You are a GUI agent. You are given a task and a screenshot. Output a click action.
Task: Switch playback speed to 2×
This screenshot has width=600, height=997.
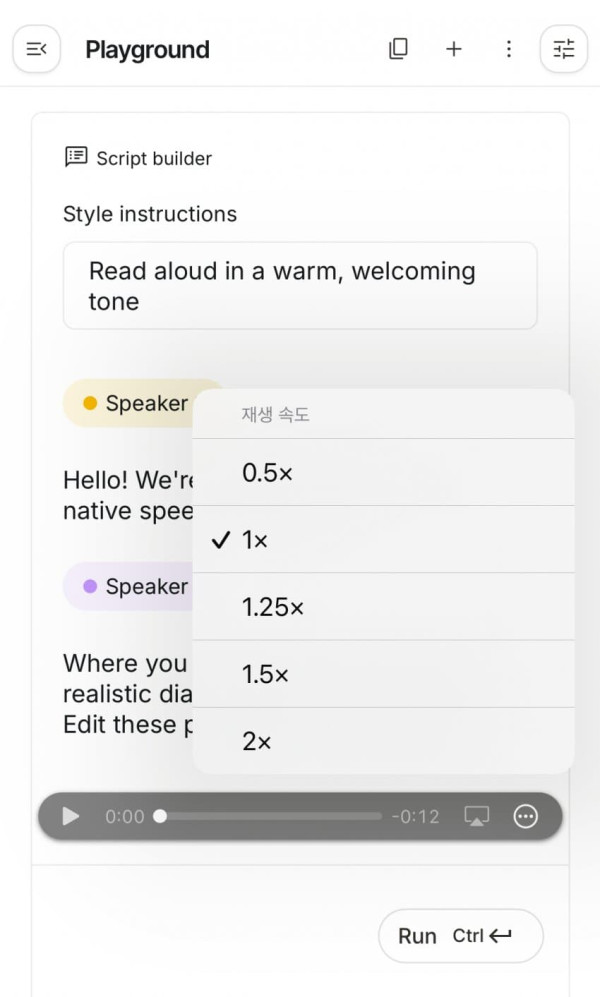point(383,741)
